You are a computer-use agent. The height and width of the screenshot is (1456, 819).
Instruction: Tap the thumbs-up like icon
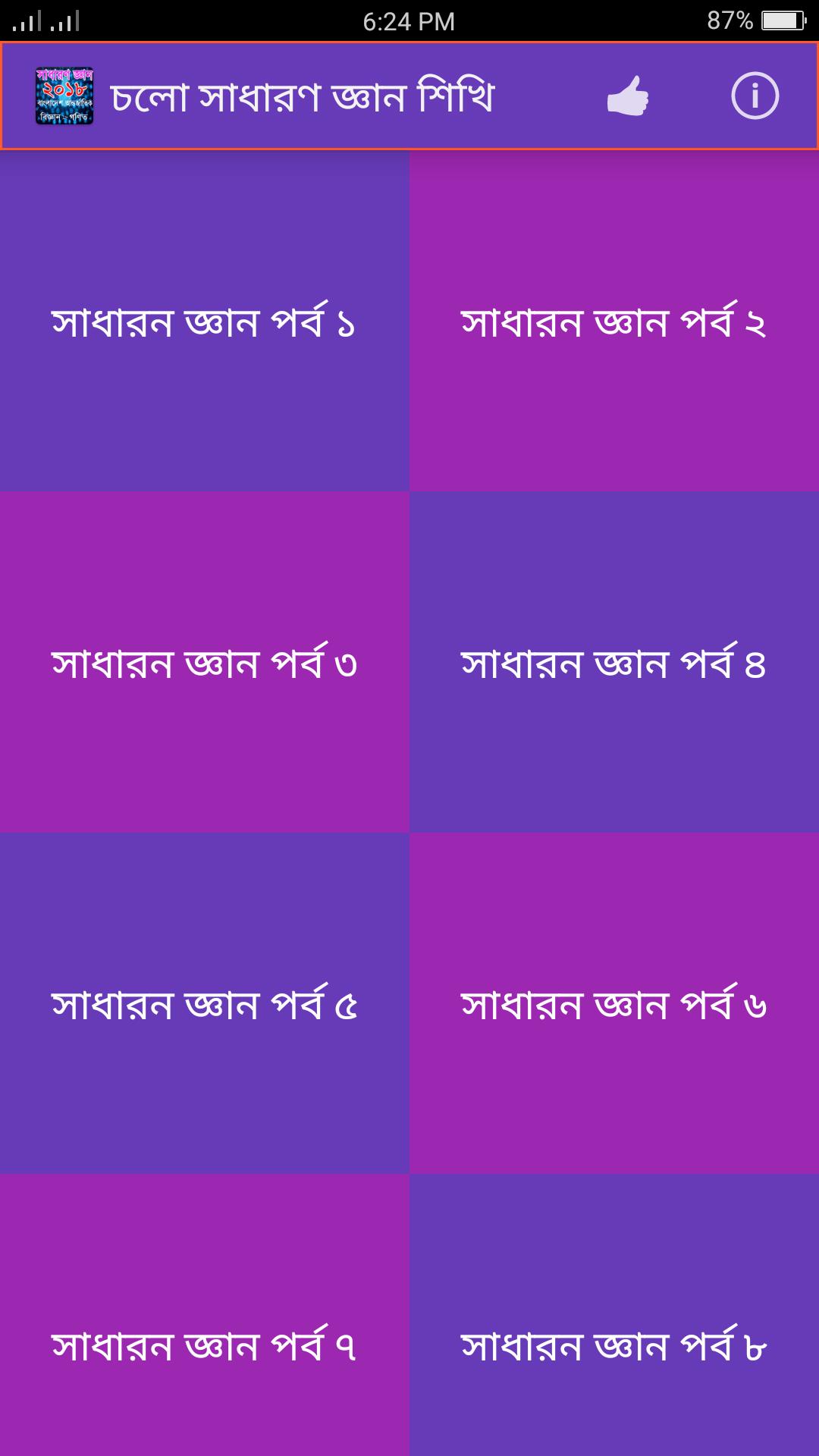[628, 96]
